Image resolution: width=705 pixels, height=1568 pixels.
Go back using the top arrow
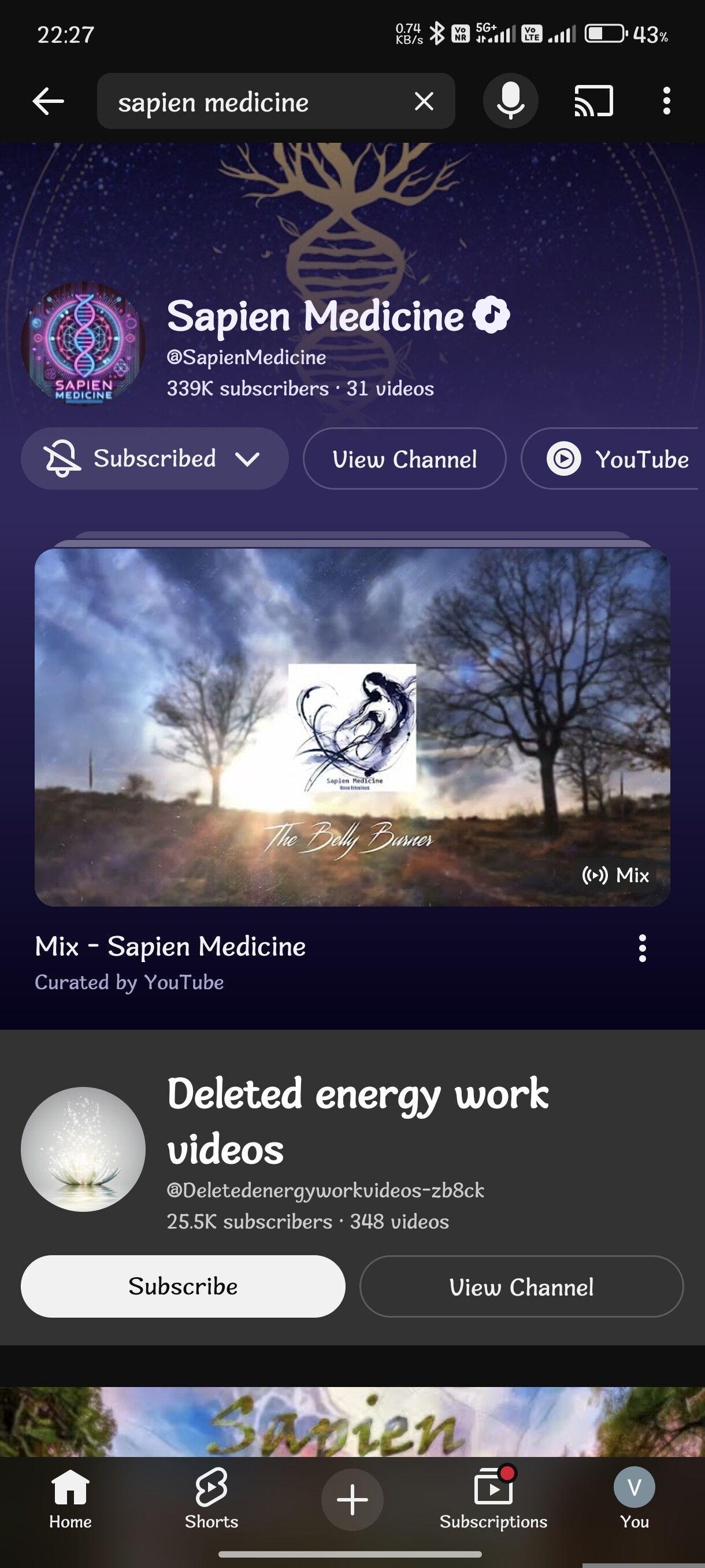point(49,101)
